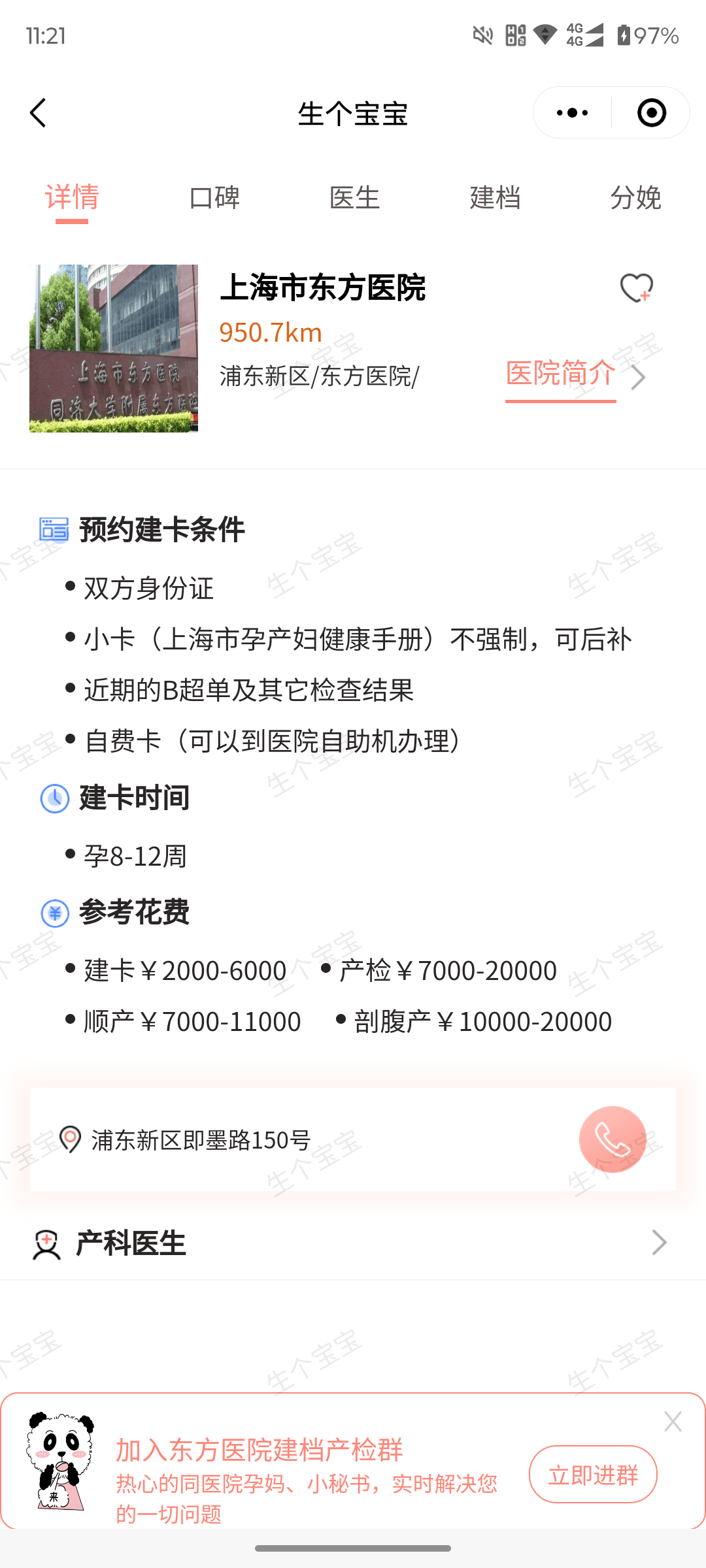Add 上海市东方医院 to favorites with heart icon

point(636,288)
